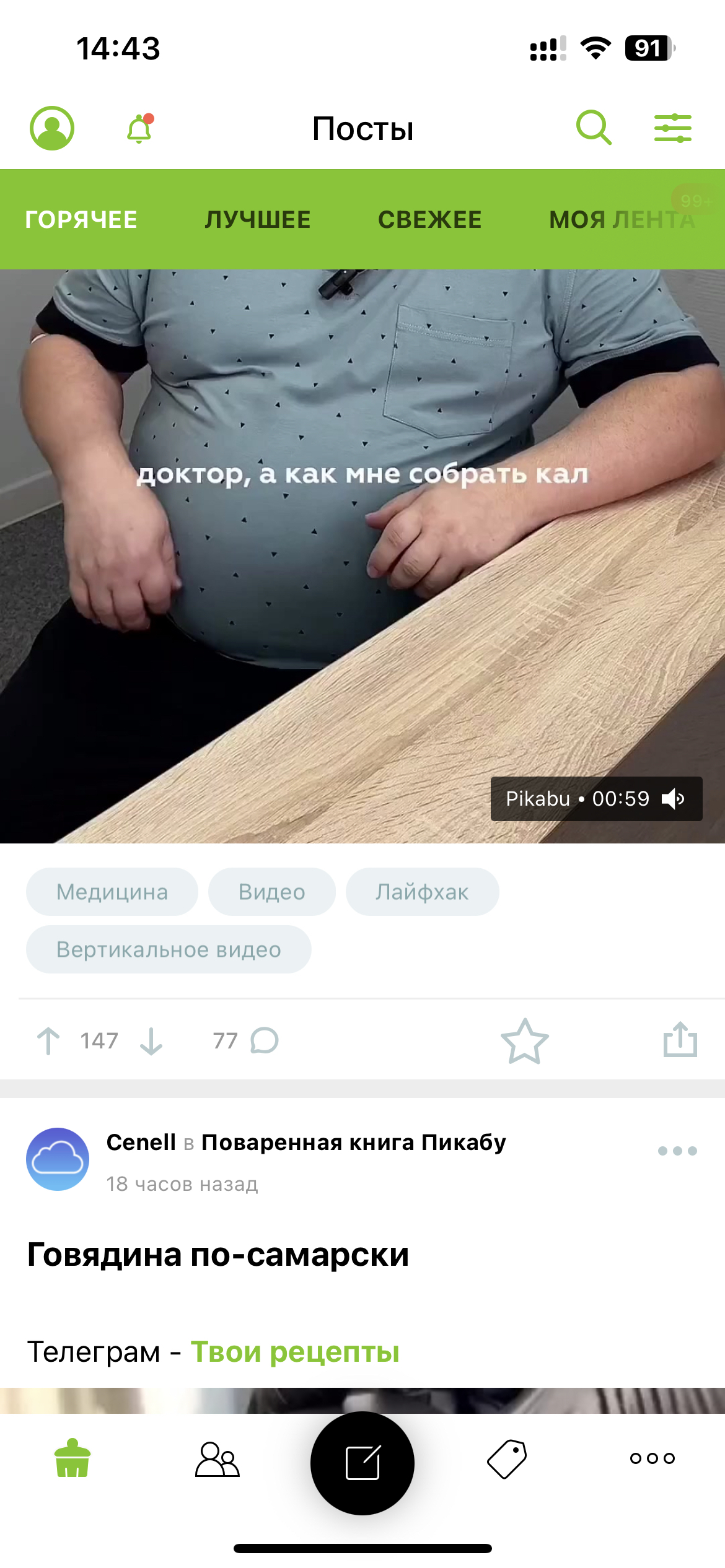
Task: Select the Свежее tab
Action: coord(429,220)
